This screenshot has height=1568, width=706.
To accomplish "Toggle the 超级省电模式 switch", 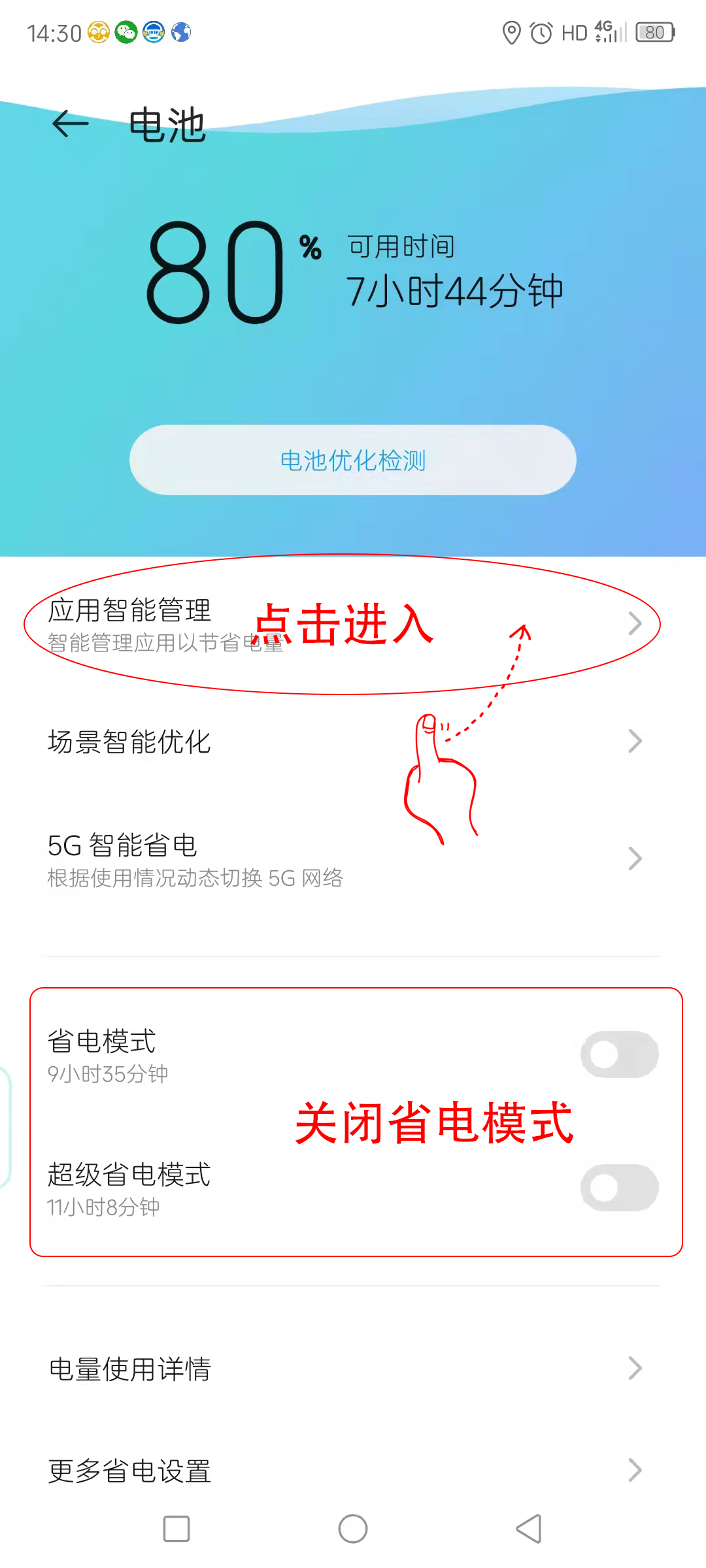I will click(x=619, y=1188).
